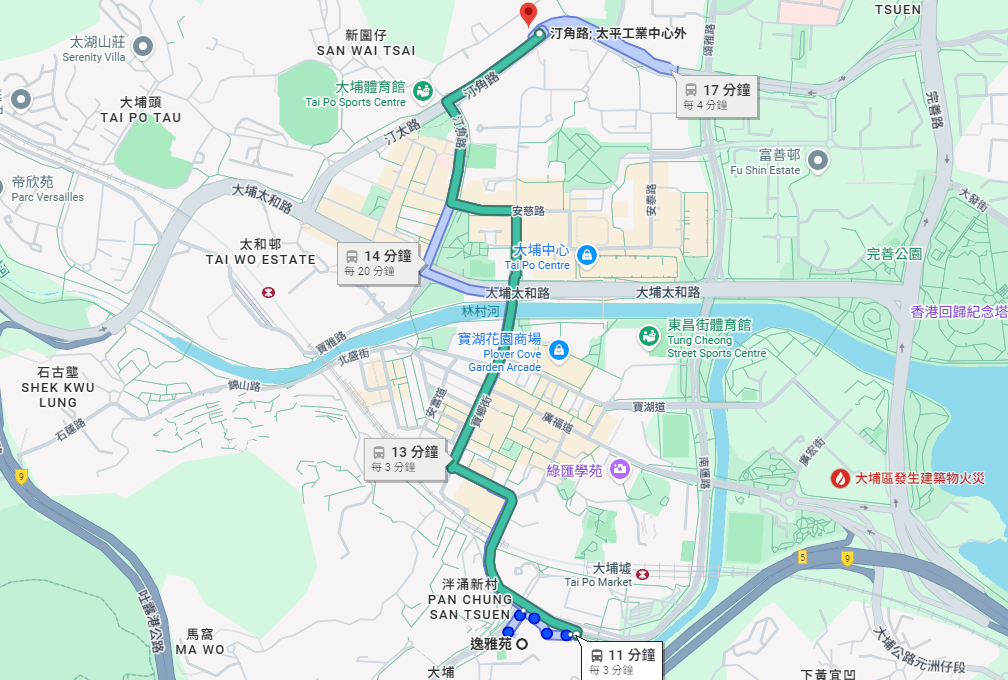Tap the 汀角路 太平工業中心外 bus stop
Image resolution: width=1008 pixels, height=680 pixels.
540,33
